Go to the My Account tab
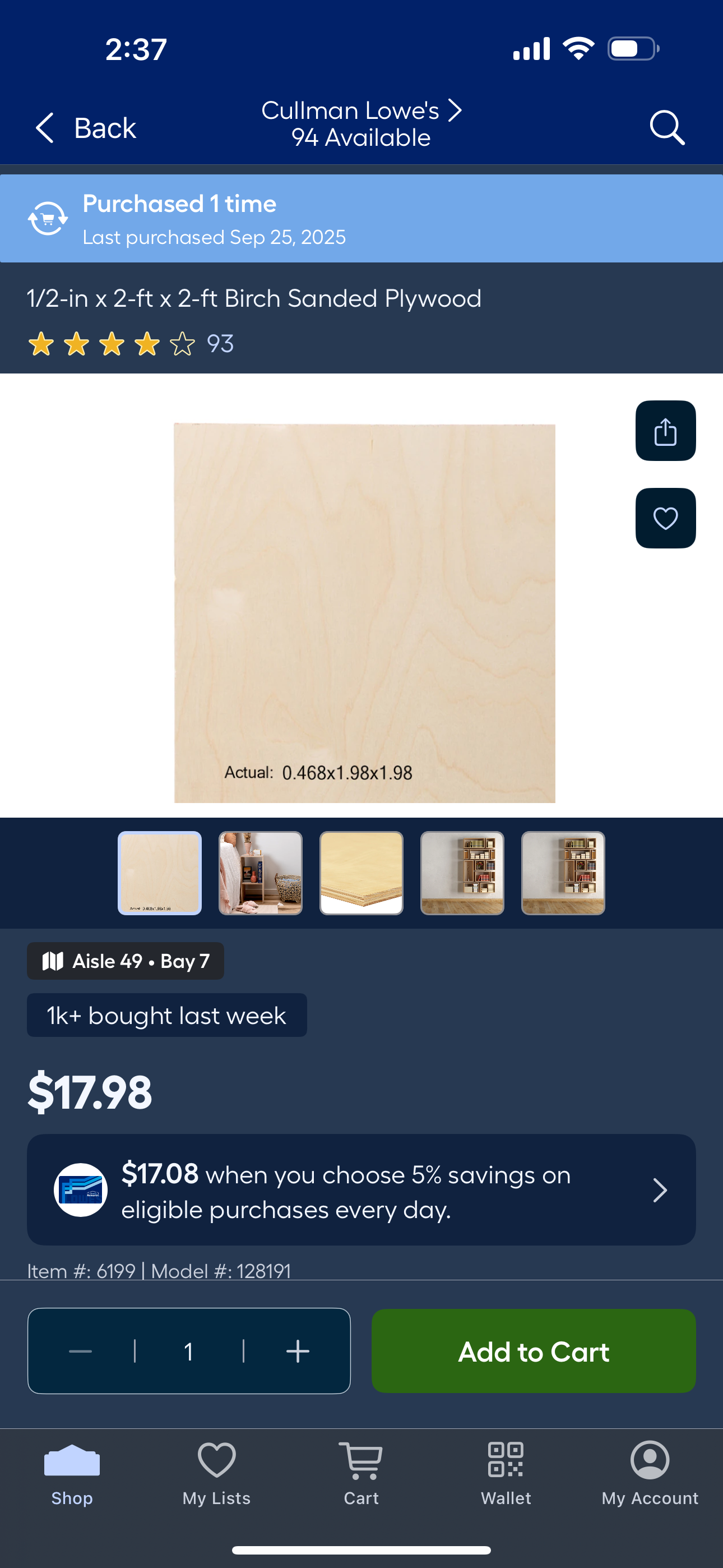Screen dimensions: 723x1568 point(650,1473)
